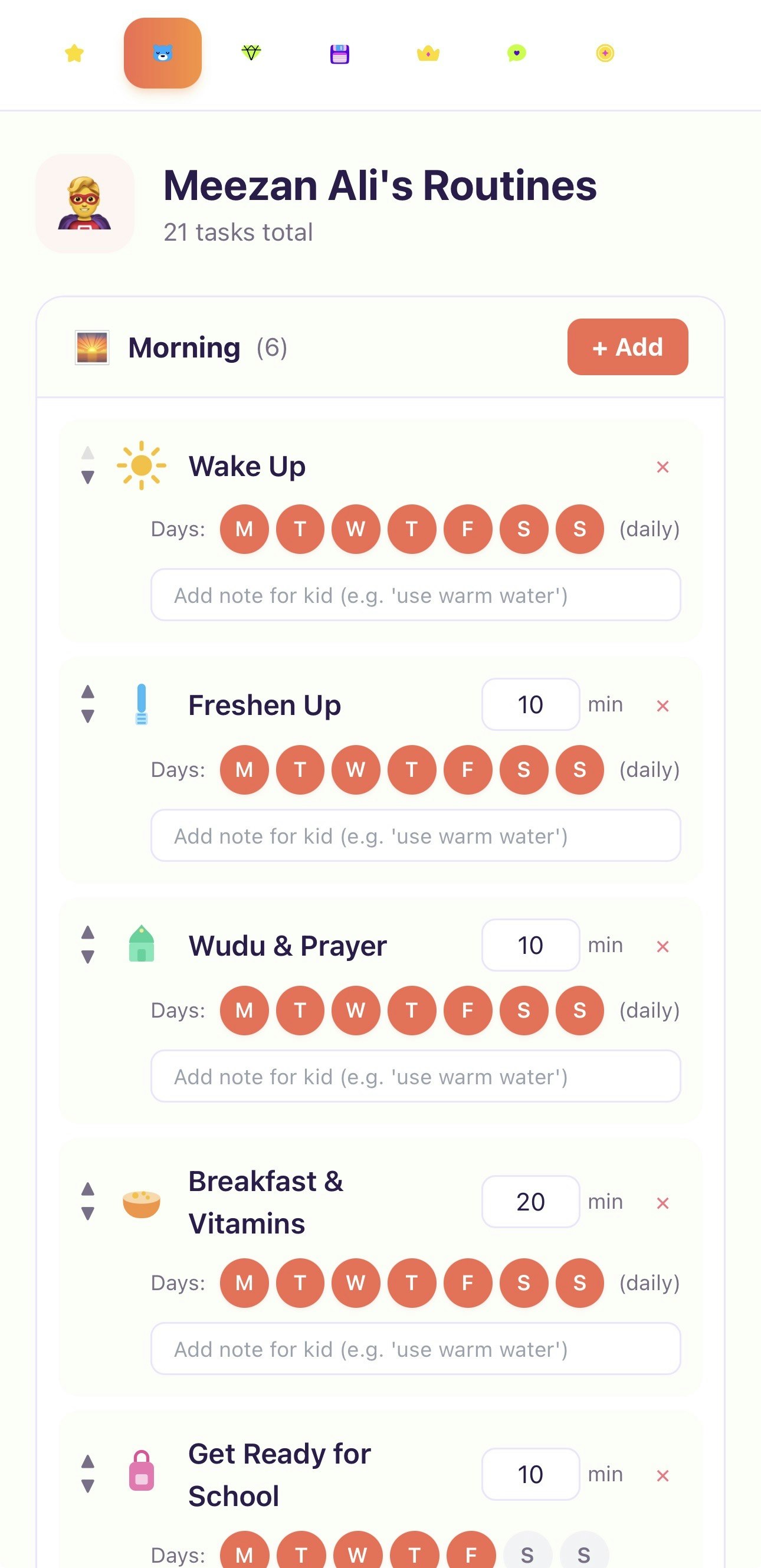
Task: Move Wake Up task down
Action: [x=88, y=477]
